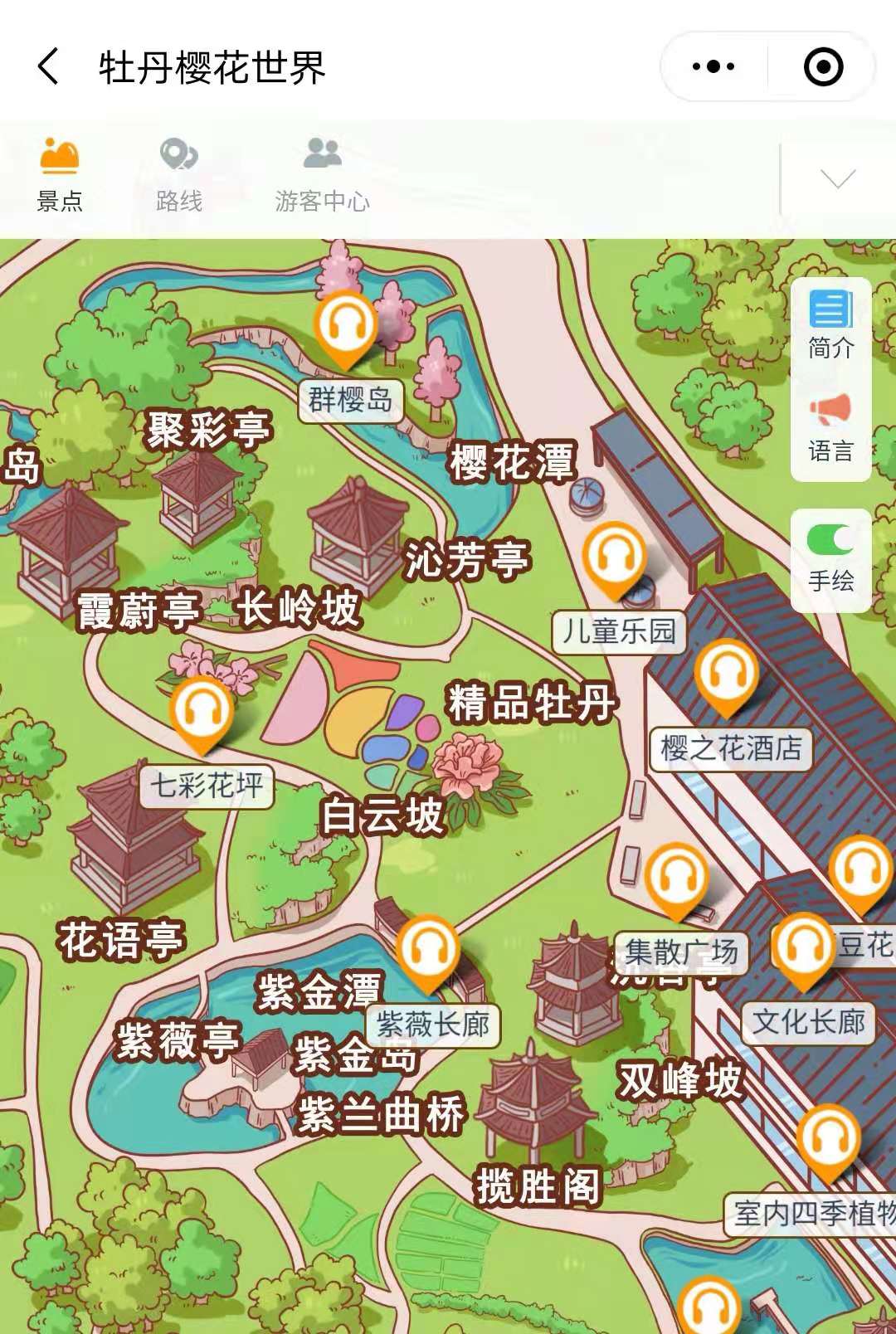Viewport: 896px width, 1334px height.
Task: Select the 文化长廊 audio marker
Action: 803,948
